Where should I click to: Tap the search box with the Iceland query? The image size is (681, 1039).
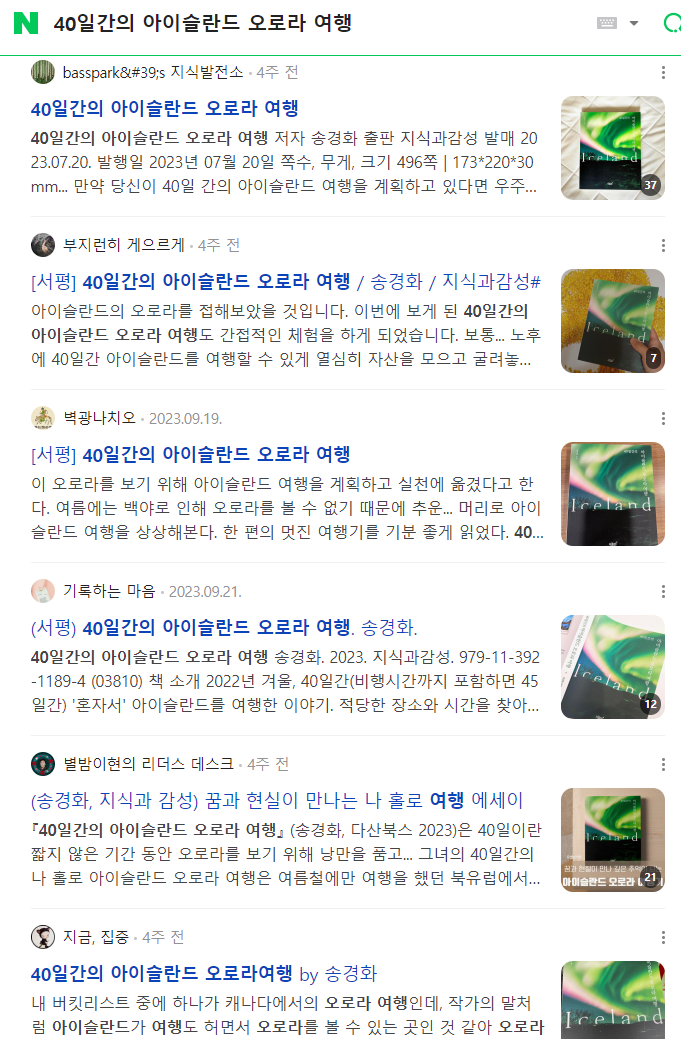[x=300, y=24]
